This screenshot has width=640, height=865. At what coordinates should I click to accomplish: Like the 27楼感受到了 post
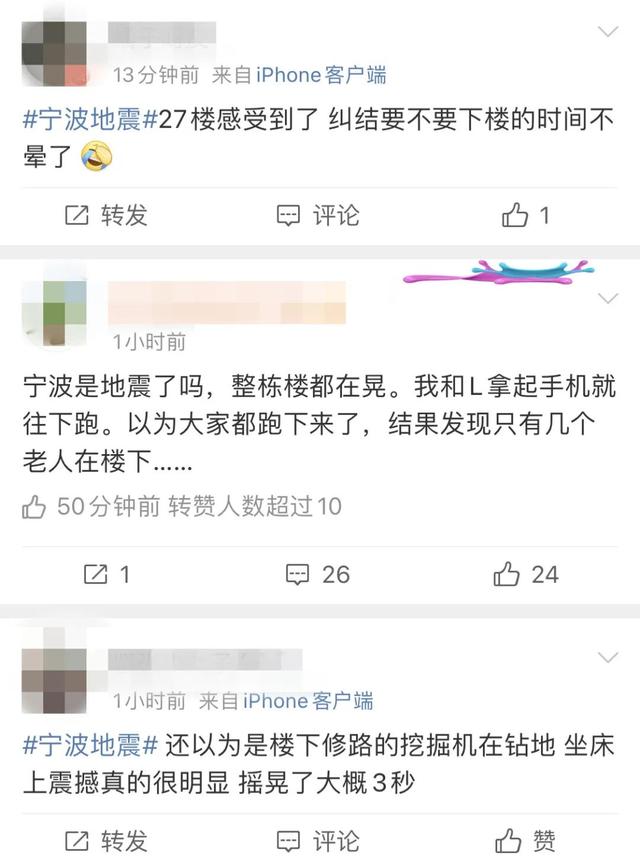[526, 215]
